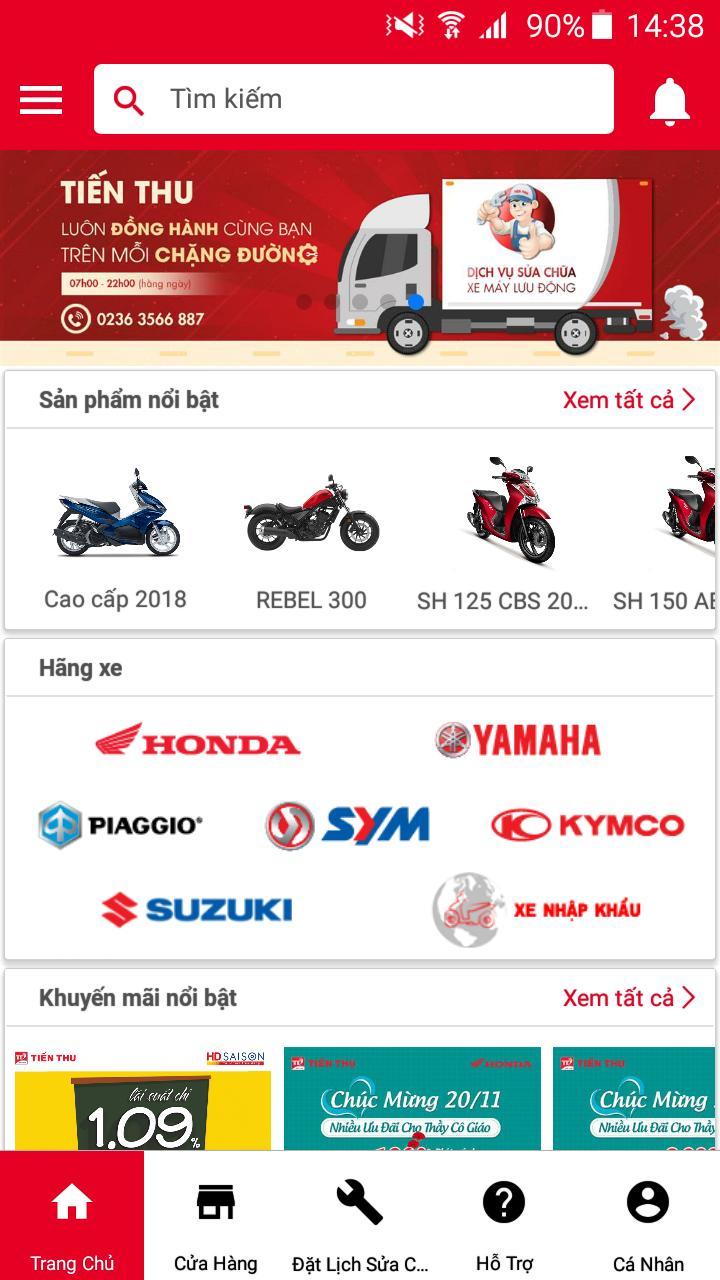
Task: Select the Yamaha brand logo
Action: (x=518, y=740)
